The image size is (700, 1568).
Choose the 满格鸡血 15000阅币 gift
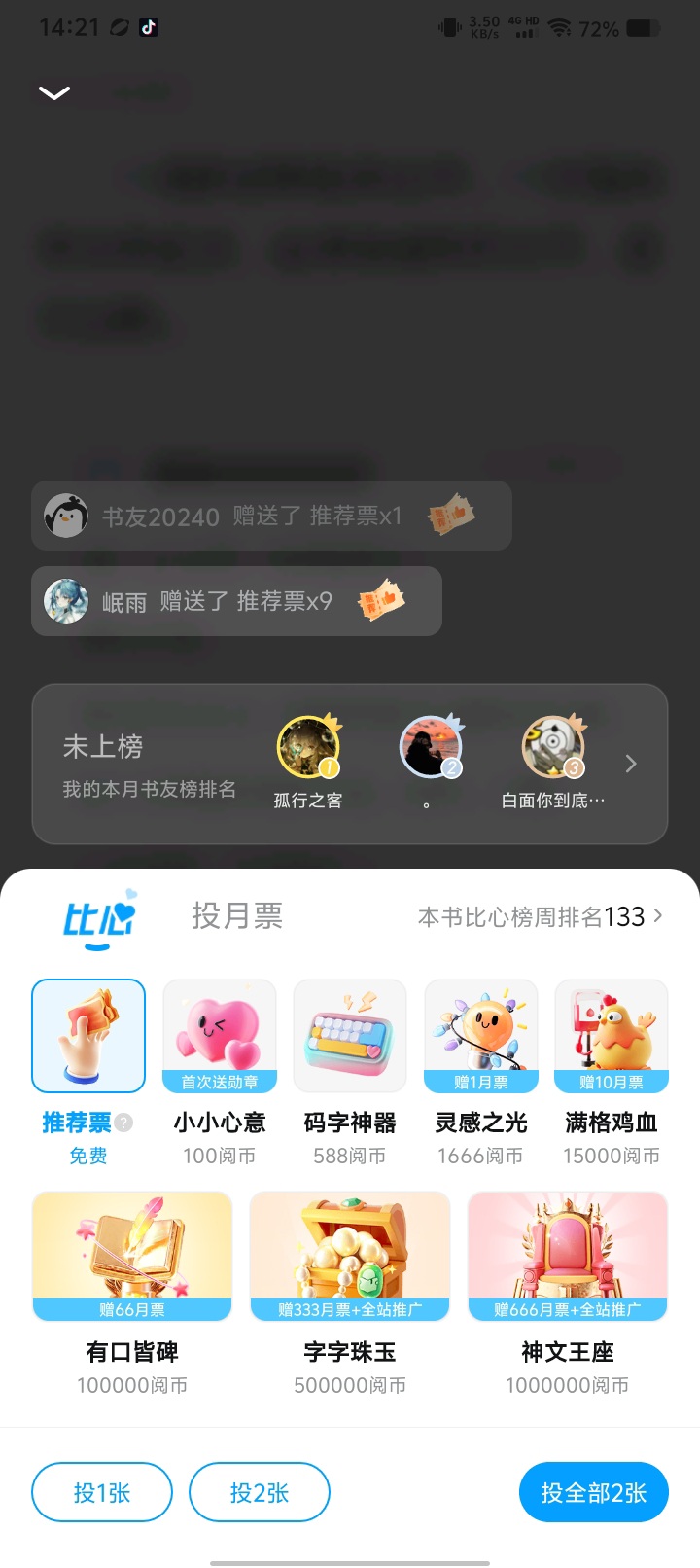click(x=612, y=1073)
